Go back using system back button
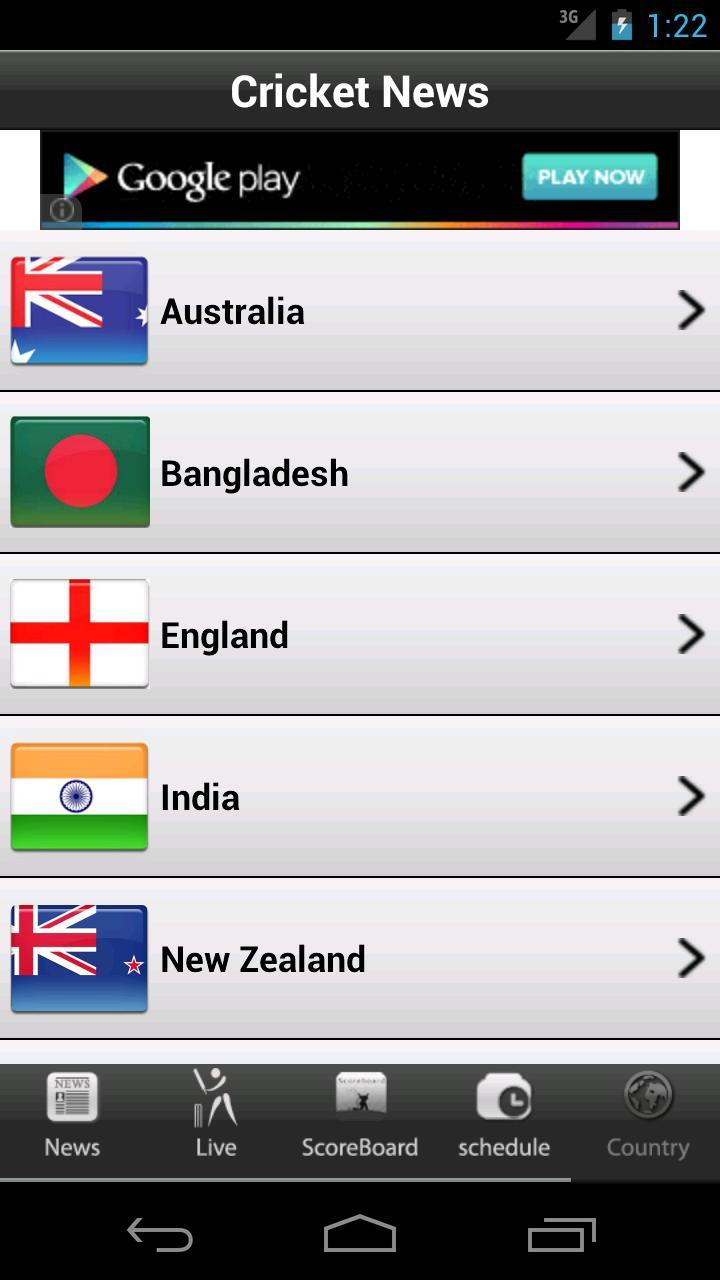This screenshot has width=720, height=1280. [160, 1235]
